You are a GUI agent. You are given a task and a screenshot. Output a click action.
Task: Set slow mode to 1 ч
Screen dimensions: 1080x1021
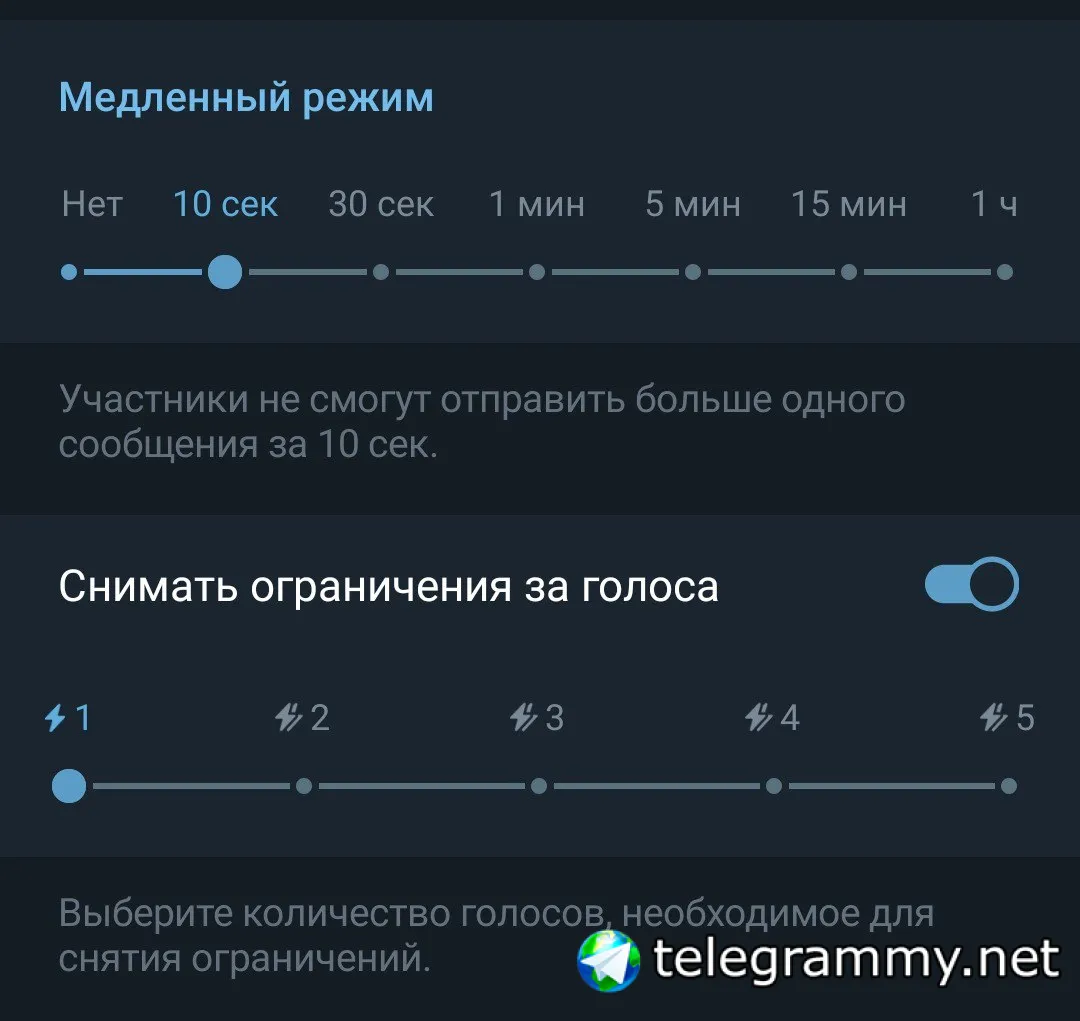(1005, 271)
